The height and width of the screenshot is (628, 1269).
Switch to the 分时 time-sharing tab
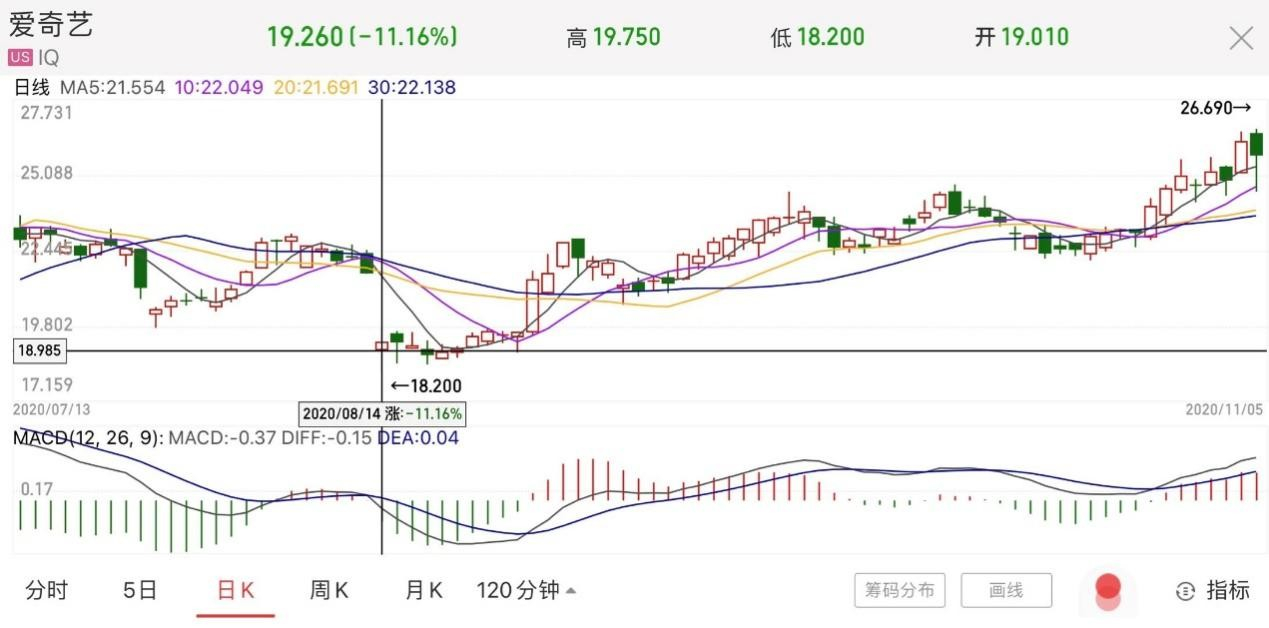[47, 590]
